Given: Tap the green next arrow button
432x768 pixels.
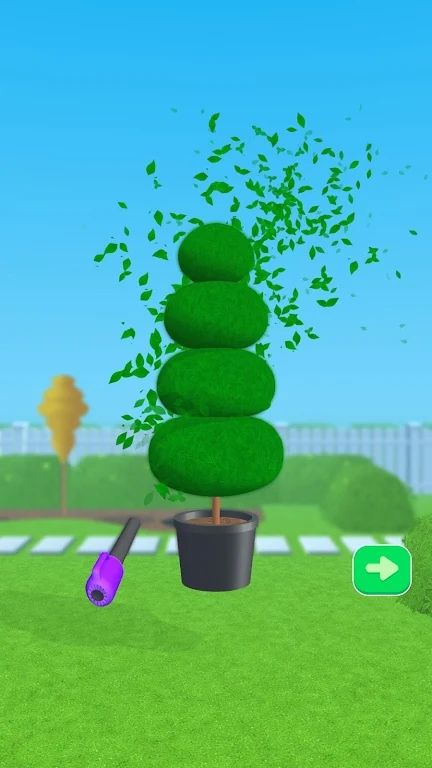Looking at the screenshot, I should pyautogui.click(x=382, y=570).
